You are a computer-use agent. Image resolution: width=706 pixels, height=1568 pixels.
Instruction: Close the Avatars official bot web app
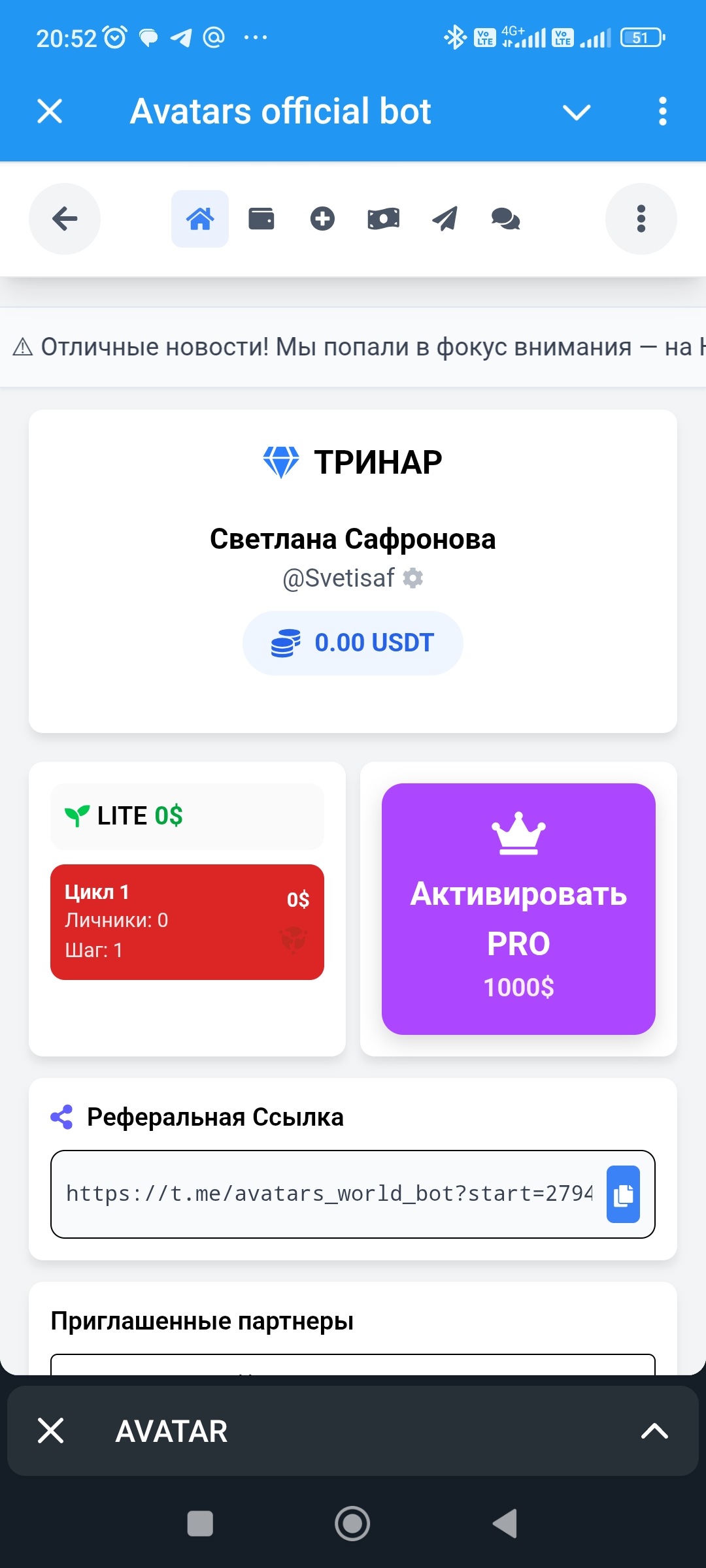[x=50, y=111]
